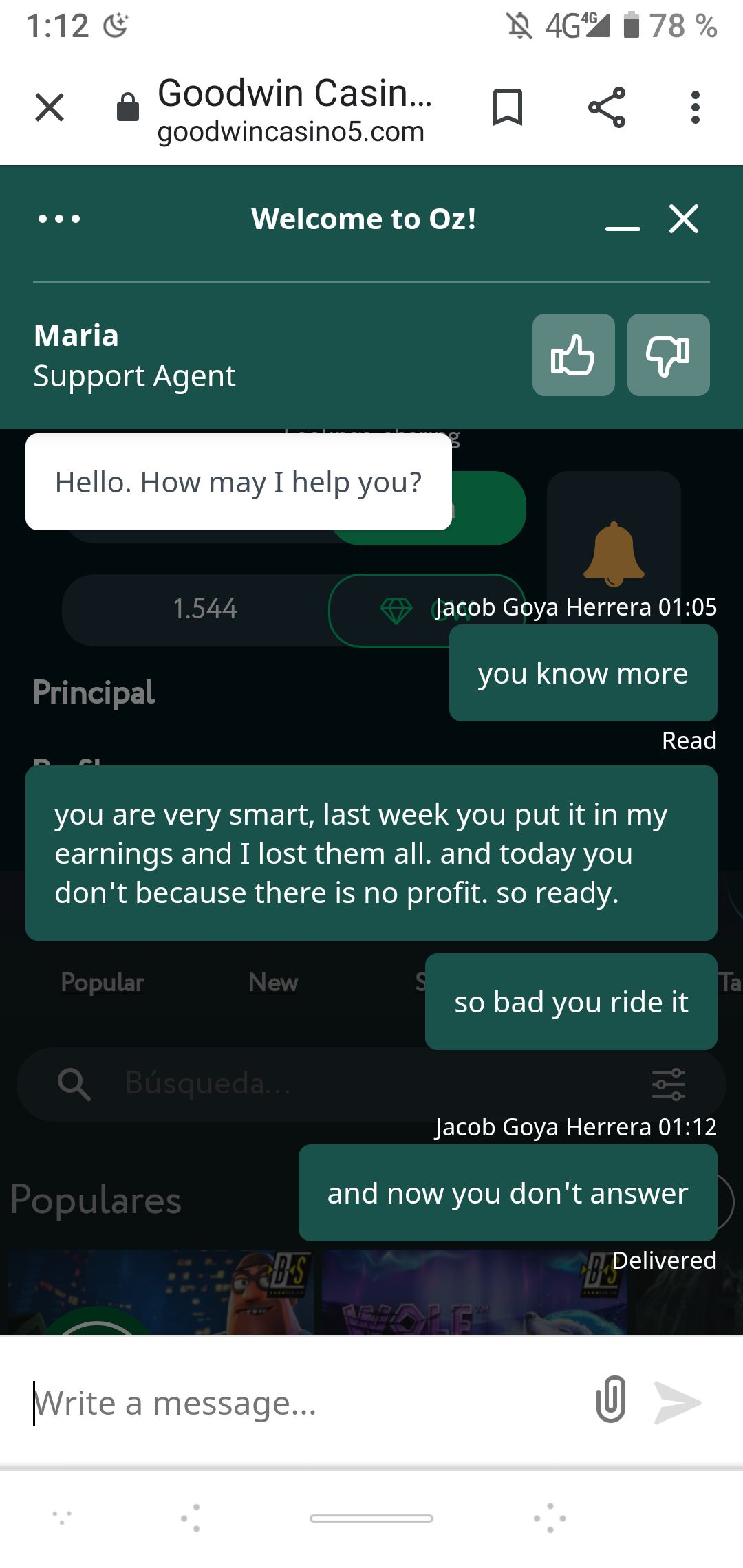Close the Welcome to Oz chat window
743x1568 pixels.
[684, 219]
